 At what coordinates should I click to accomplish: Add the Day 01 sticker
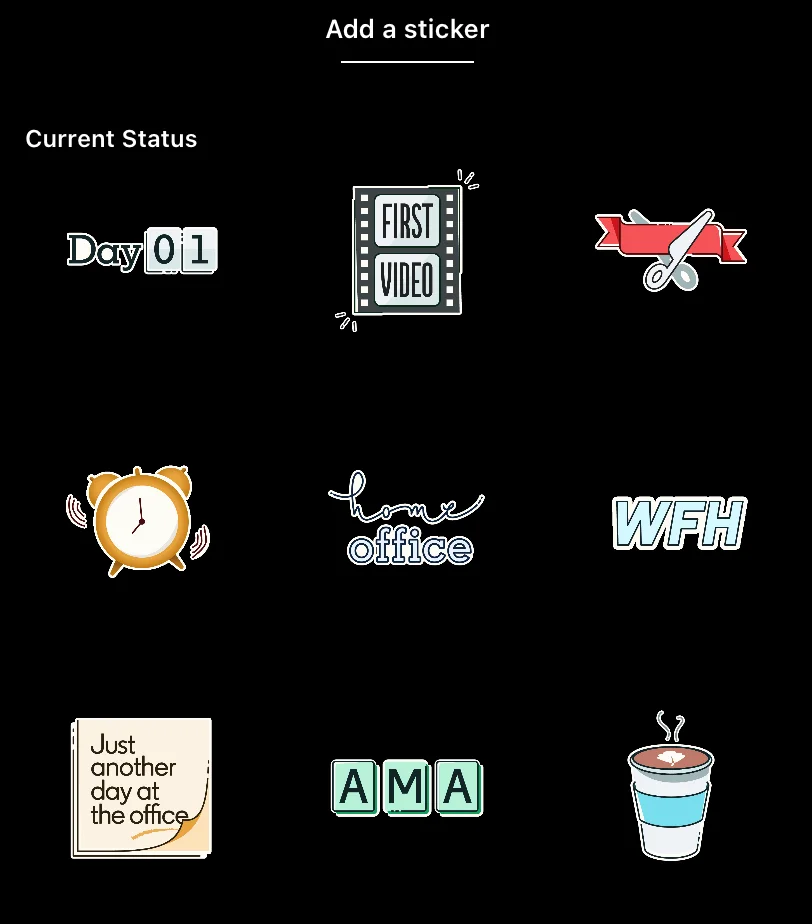[x=142, y=250]
